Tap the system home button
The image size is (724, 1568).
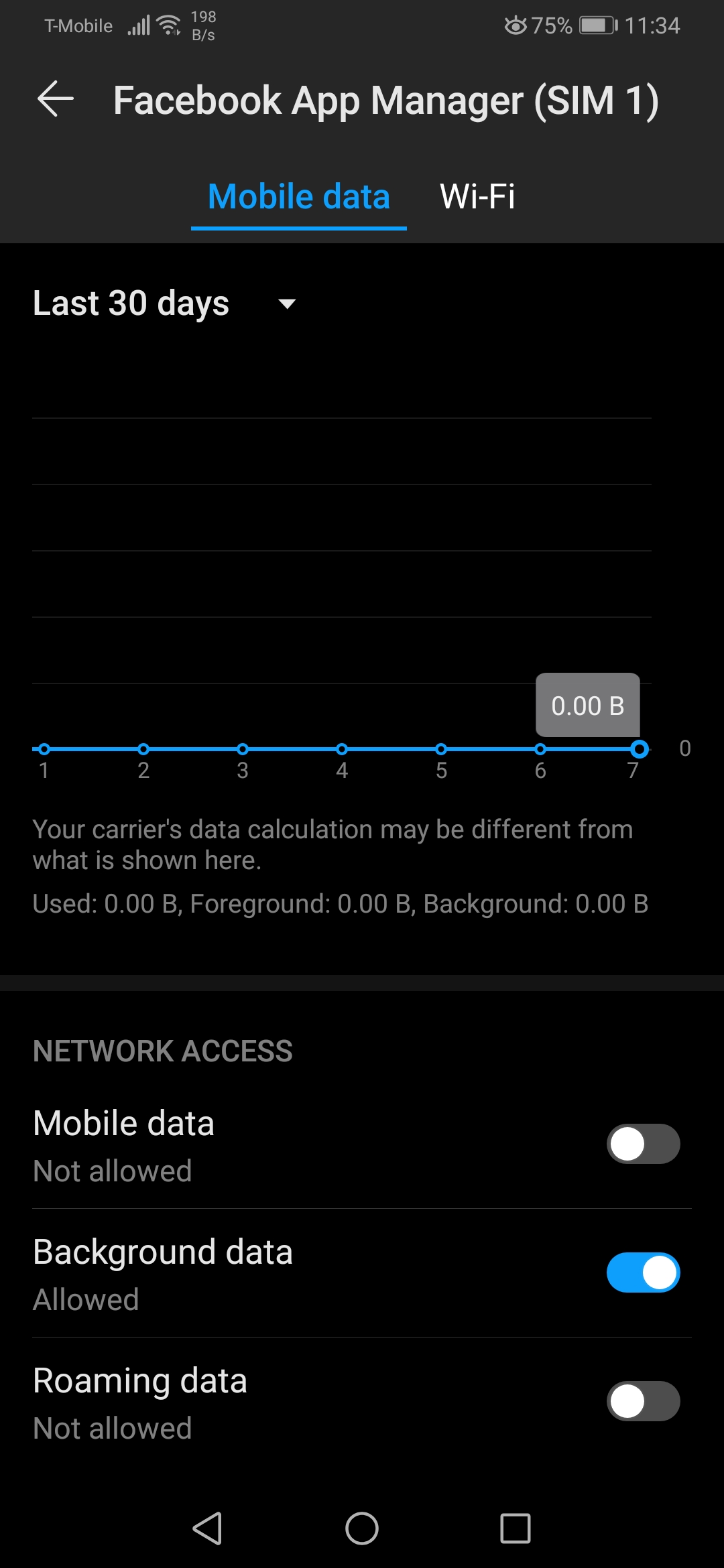click(362, 1528)
